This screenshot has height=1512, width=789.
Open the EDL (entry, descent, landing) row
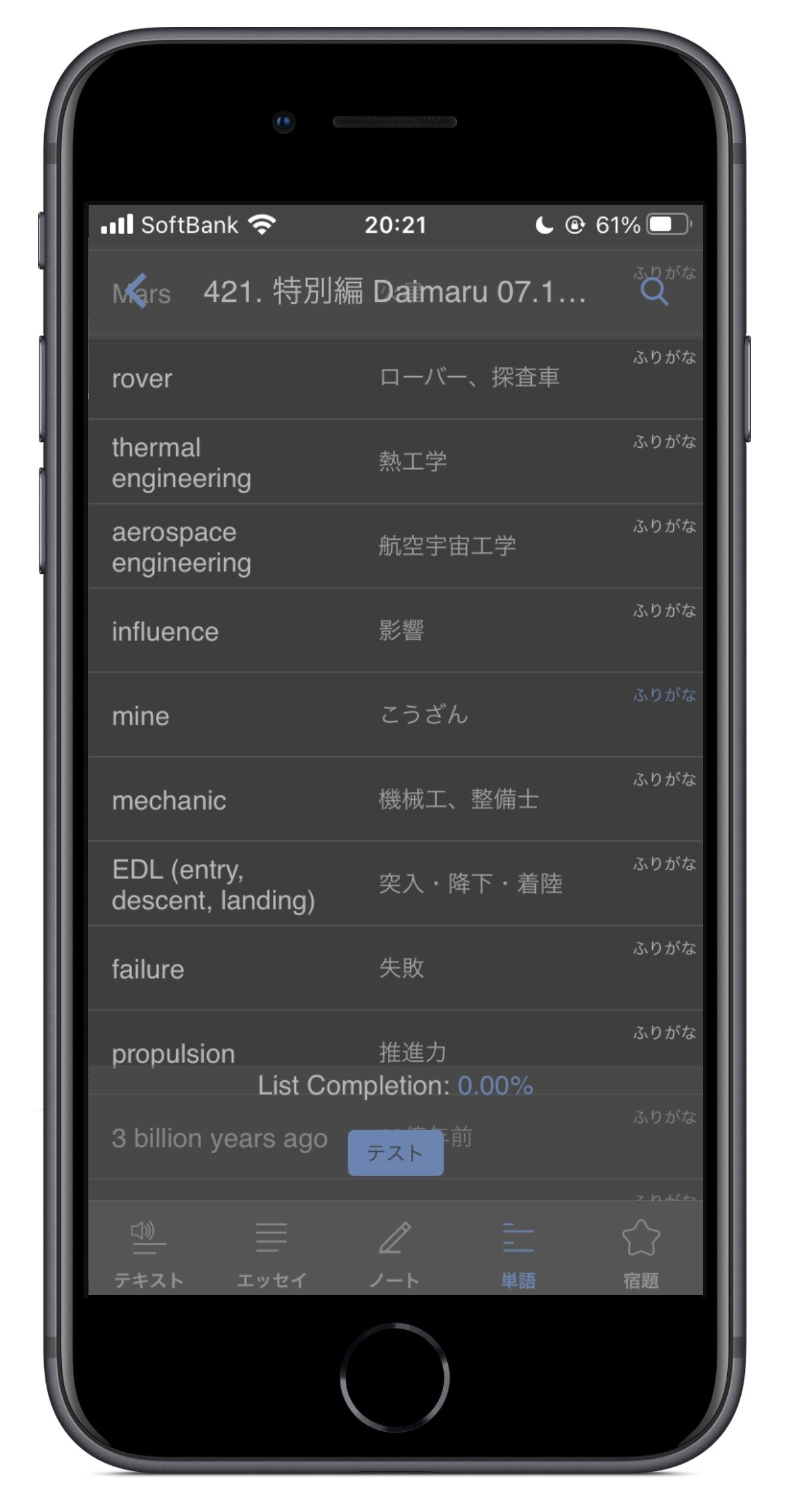tap(396, 884)
